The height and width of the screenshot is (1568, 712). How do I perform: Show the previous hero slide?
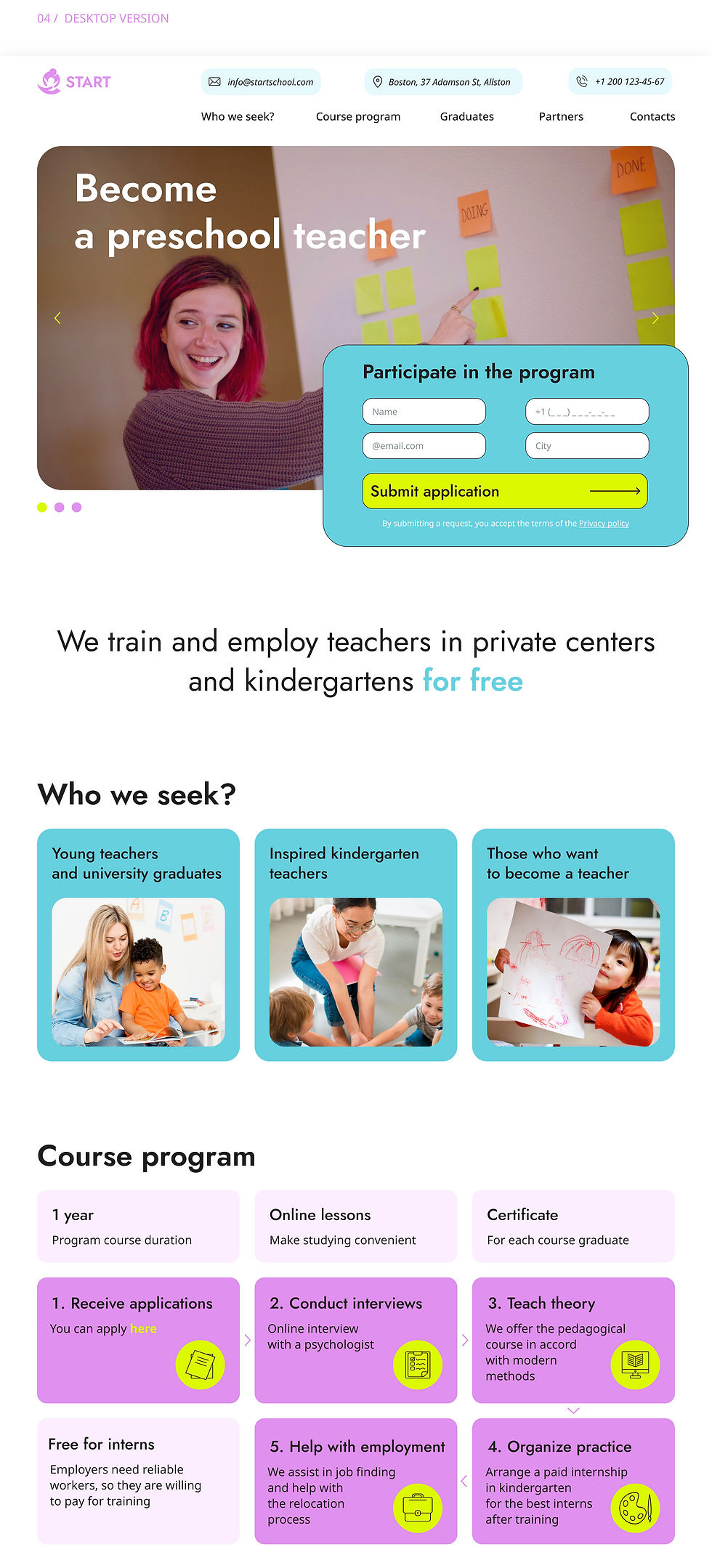tap(57, 318)
